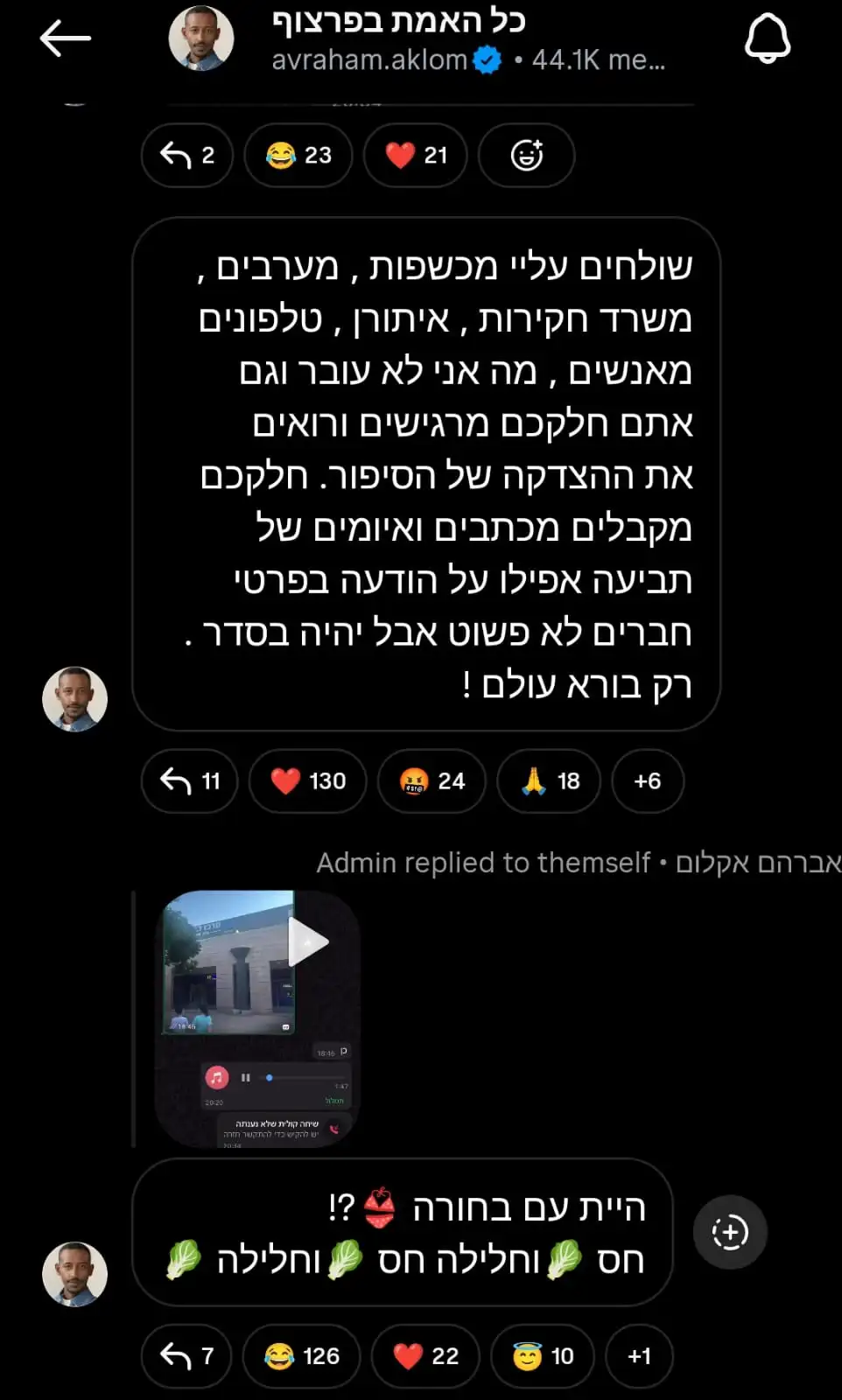Open the channel profile picture at the top

[x=201, y=37]
